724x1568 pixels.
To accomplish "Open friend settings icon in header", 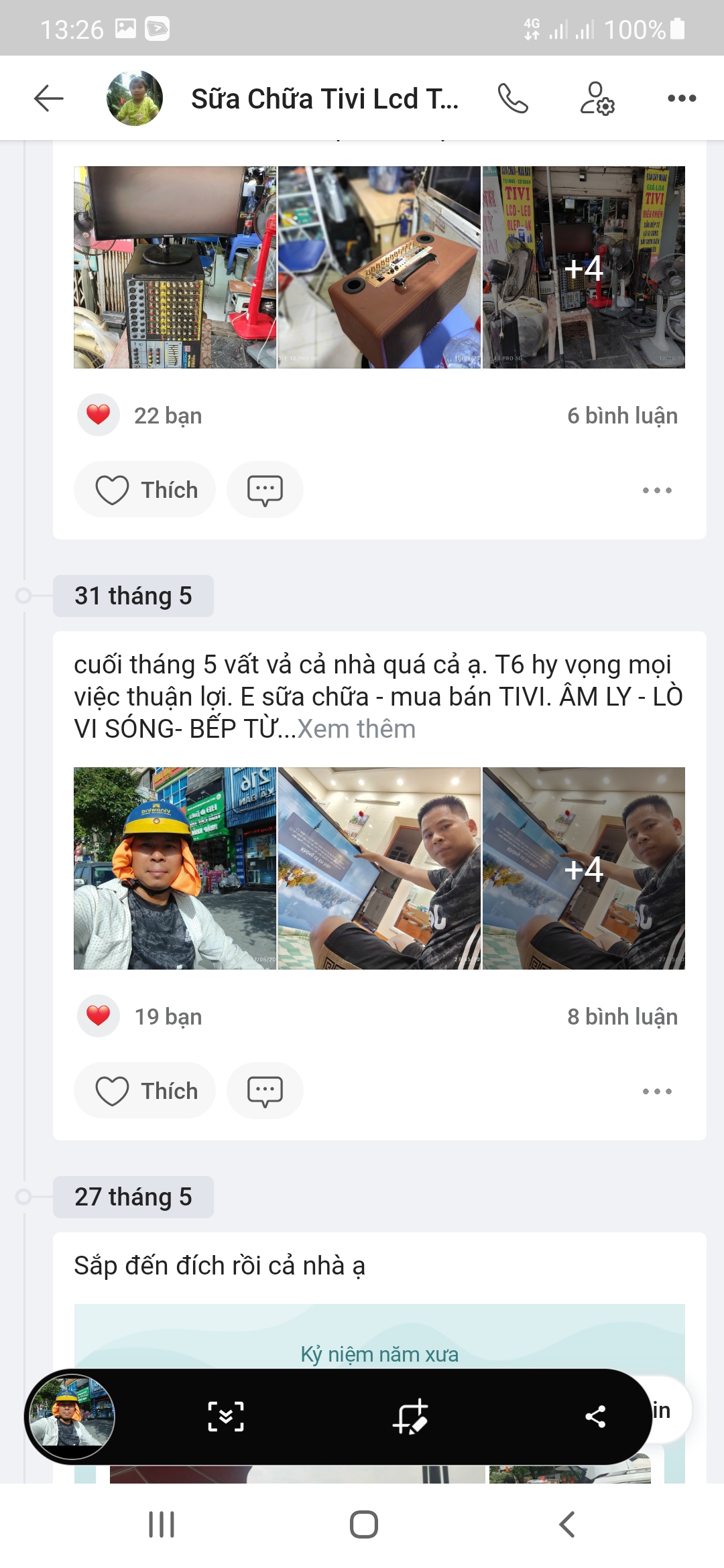I will click(x=597, y=99).
